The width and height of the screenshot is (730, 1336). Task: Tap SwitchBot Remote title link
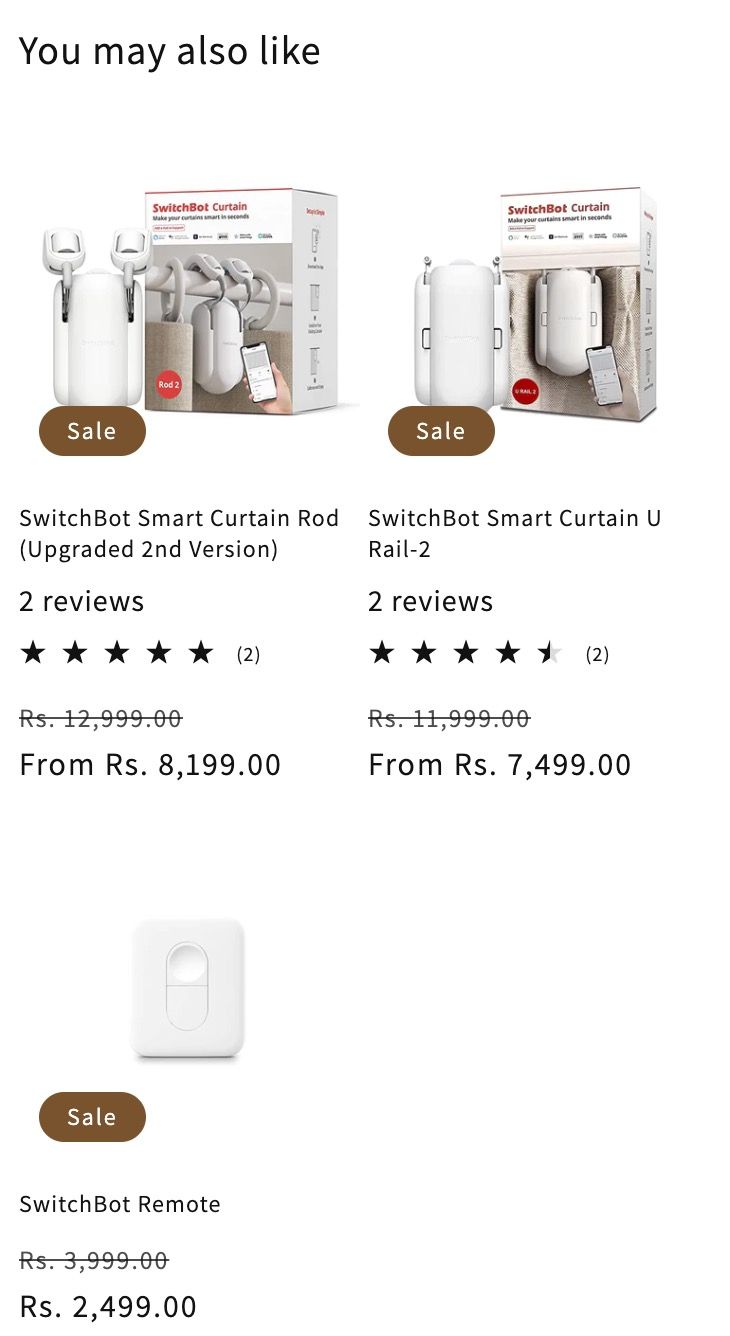pyautogui.click(x=120, y=1204)
